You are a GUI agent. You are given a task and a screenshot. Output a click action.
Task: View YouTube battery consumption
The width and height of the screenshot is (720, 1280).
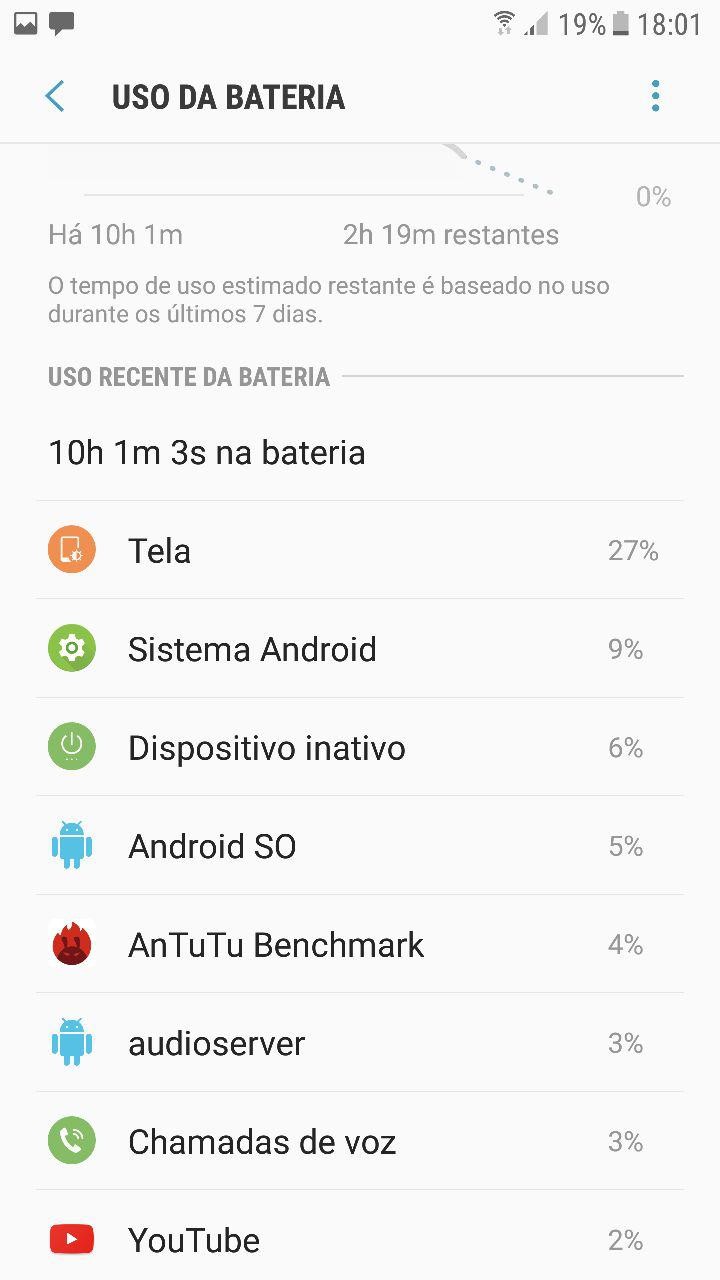360,1236
